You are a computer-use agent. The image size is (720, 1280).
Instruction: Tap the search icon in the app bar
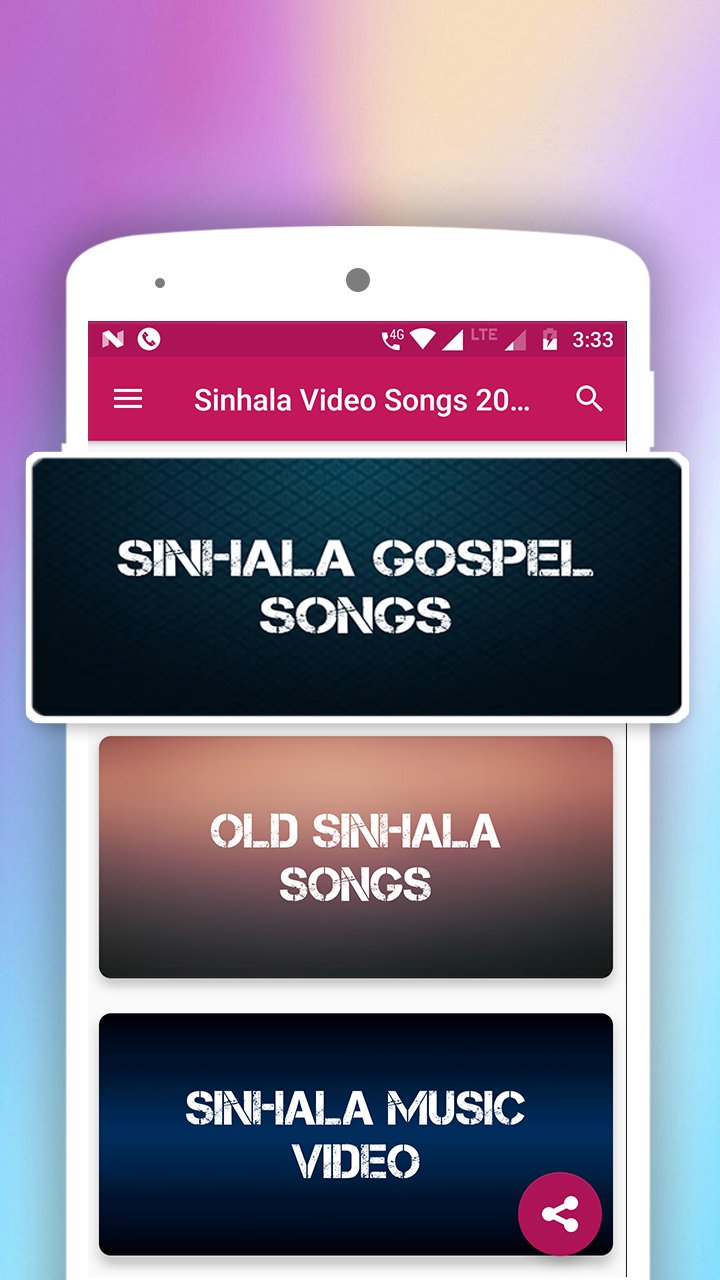pyautogui.click(x=589, y=397)
